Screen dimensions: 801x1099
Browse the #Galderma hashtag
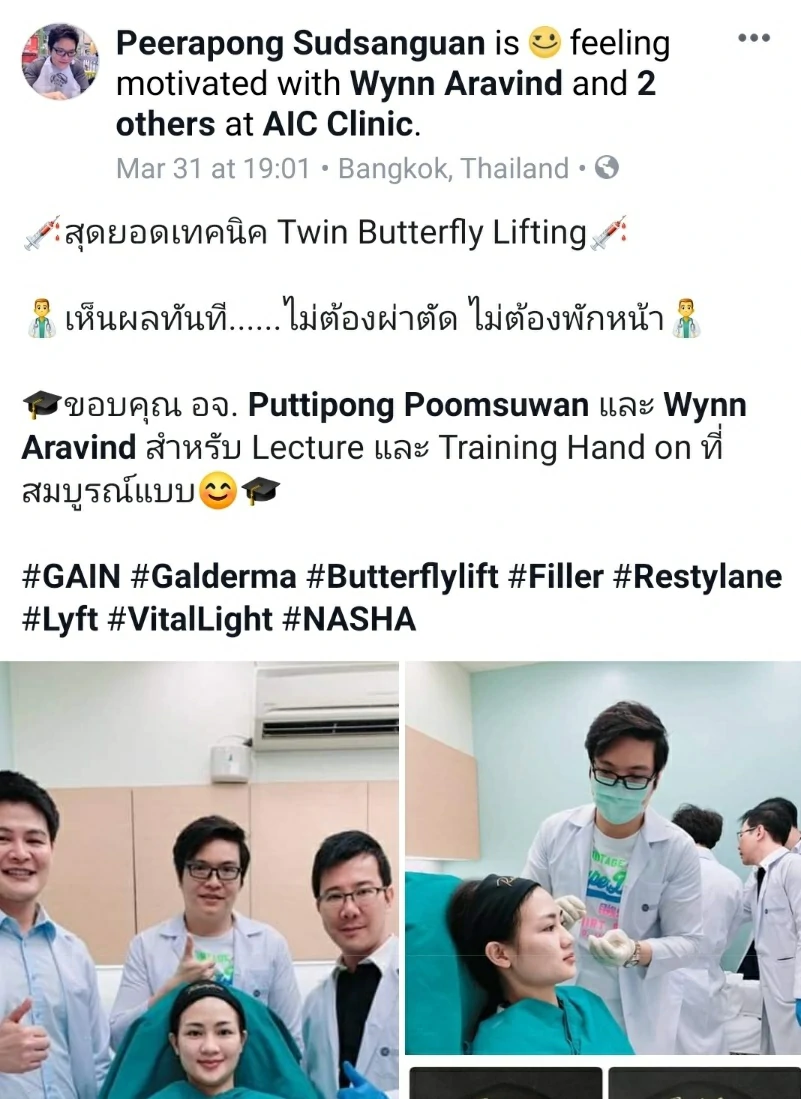(x=213, y=577)
